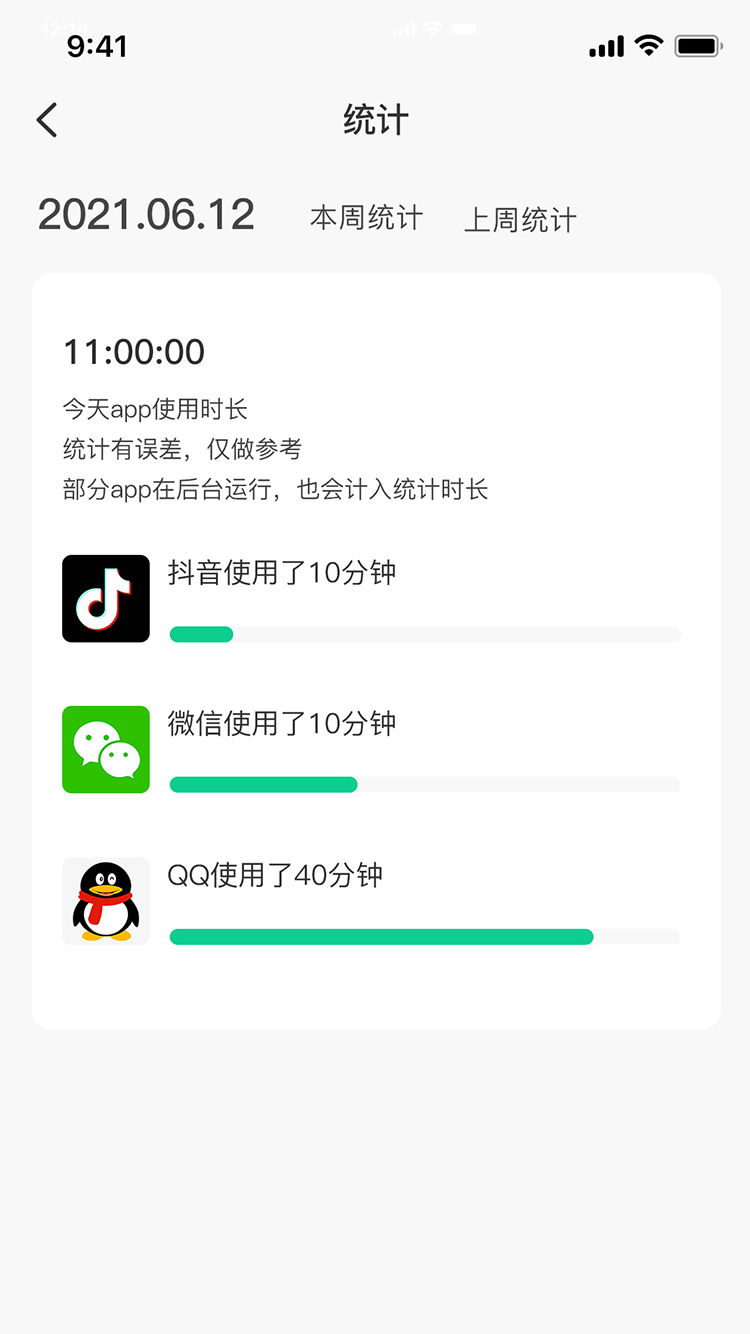Go back using the top-left arrow

[x=47, y=120]
